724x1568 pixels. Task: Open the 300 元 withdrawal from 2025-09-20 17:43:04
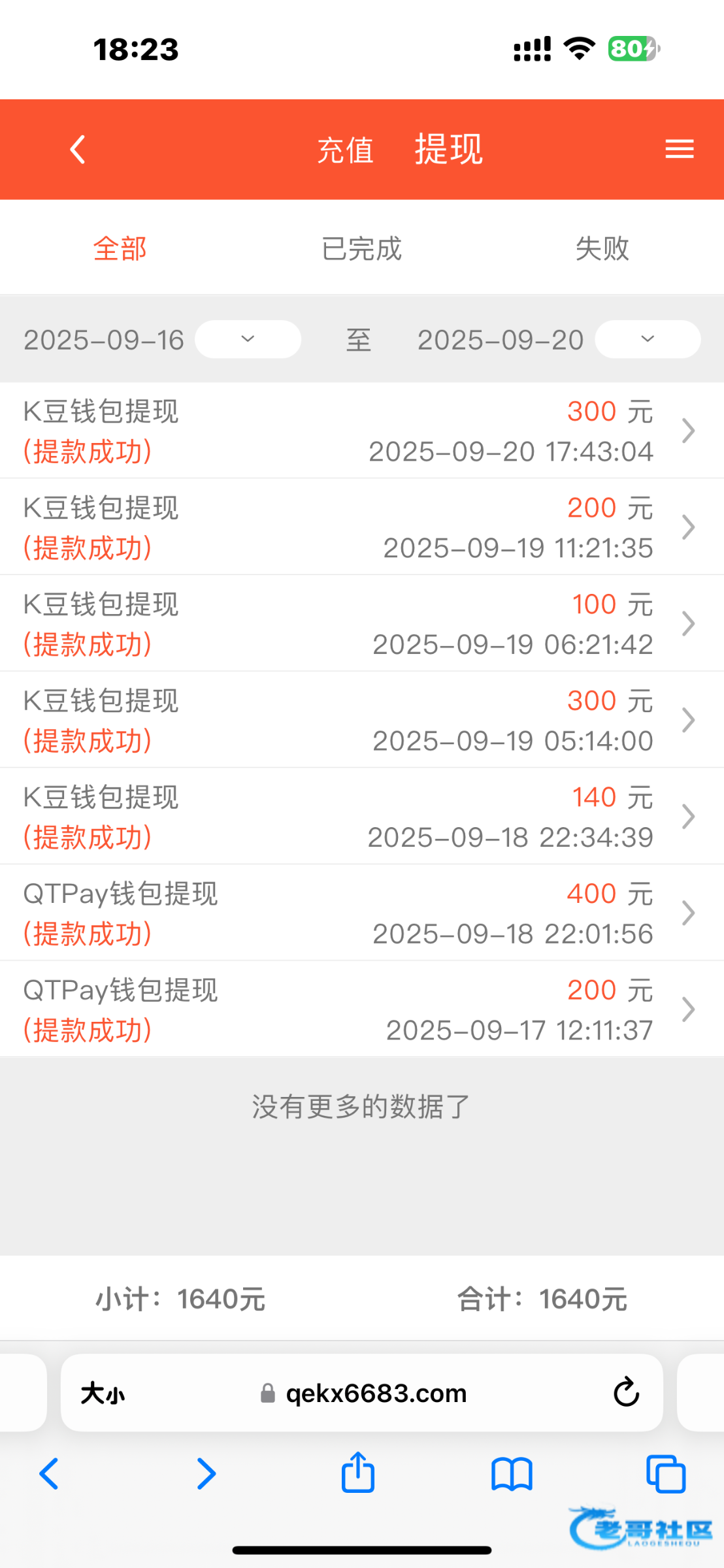(x=361, y=431)
